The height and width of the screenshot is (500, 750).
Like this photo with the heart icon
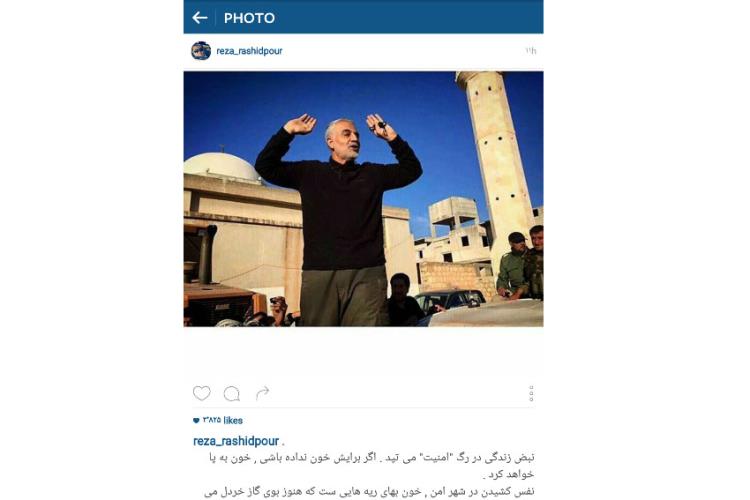[x=202, y=393]
